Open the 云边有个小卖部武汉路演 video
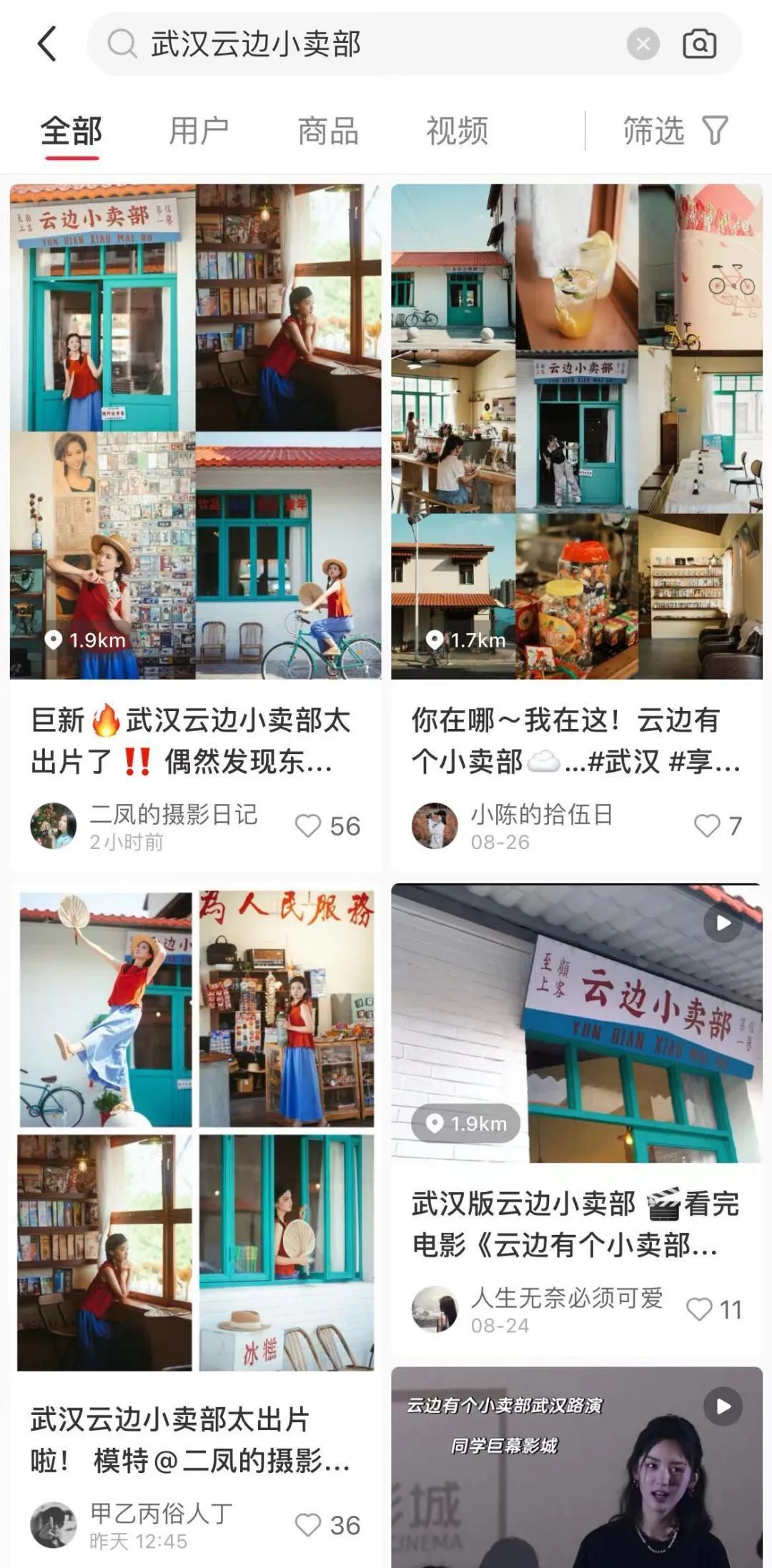The height and width of the screenshot is (1568, 772). [576, 1467]
